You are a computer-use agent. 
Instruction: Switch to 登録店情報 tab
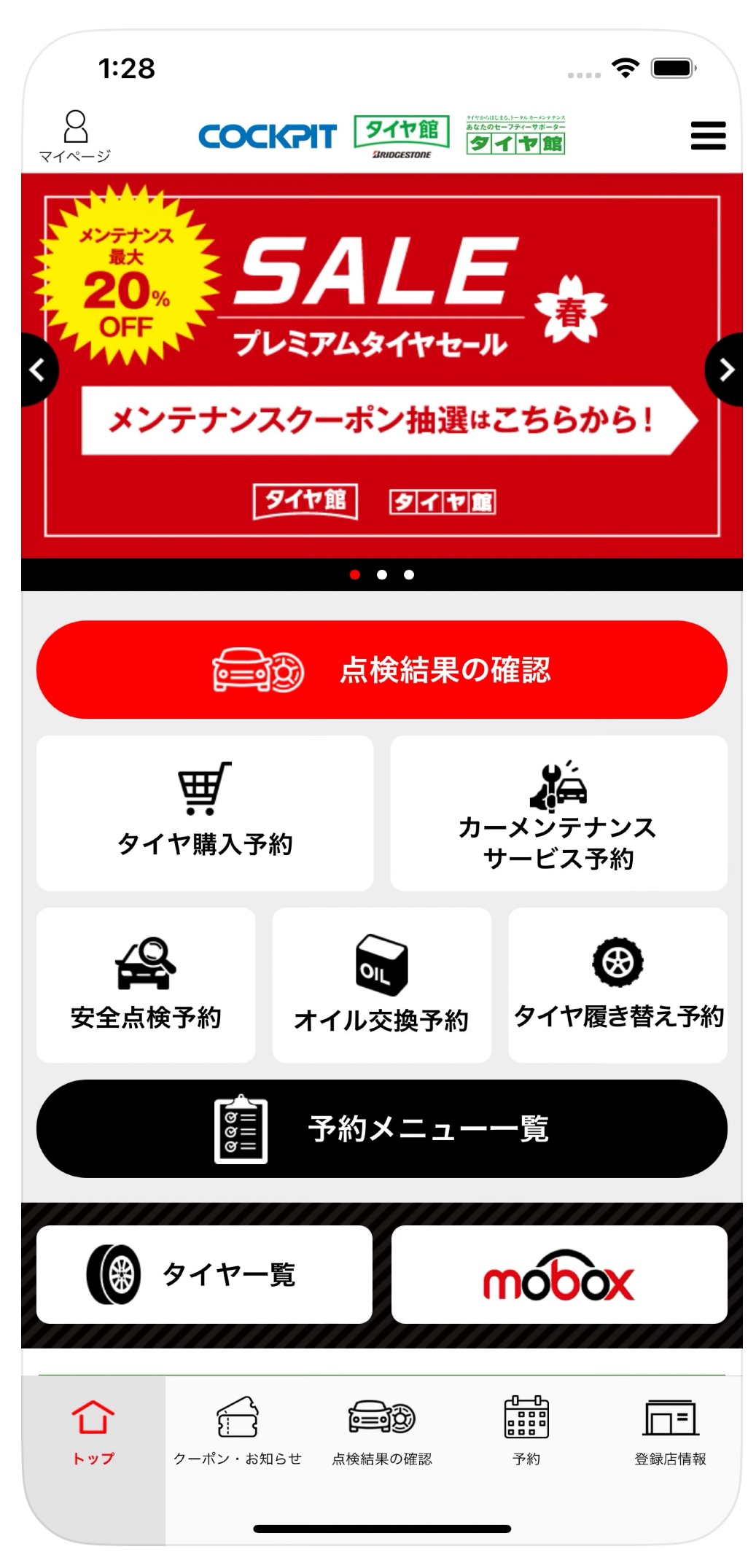coord(670,1431)
